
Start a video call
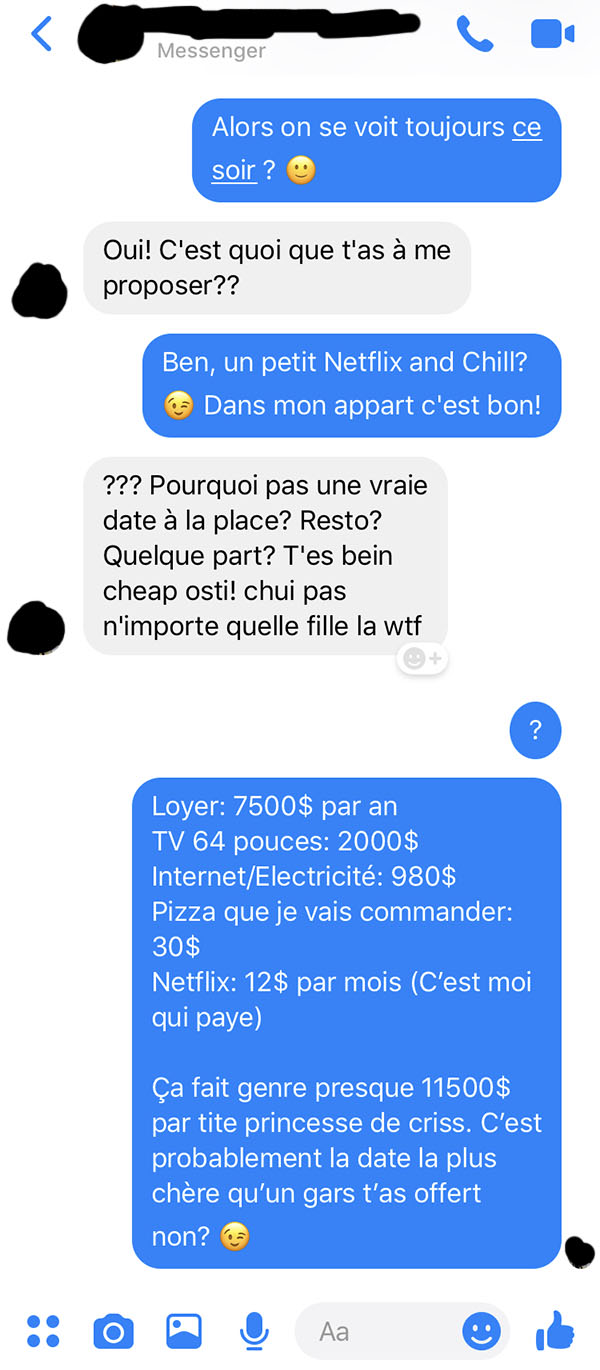(x=552, y=34)
